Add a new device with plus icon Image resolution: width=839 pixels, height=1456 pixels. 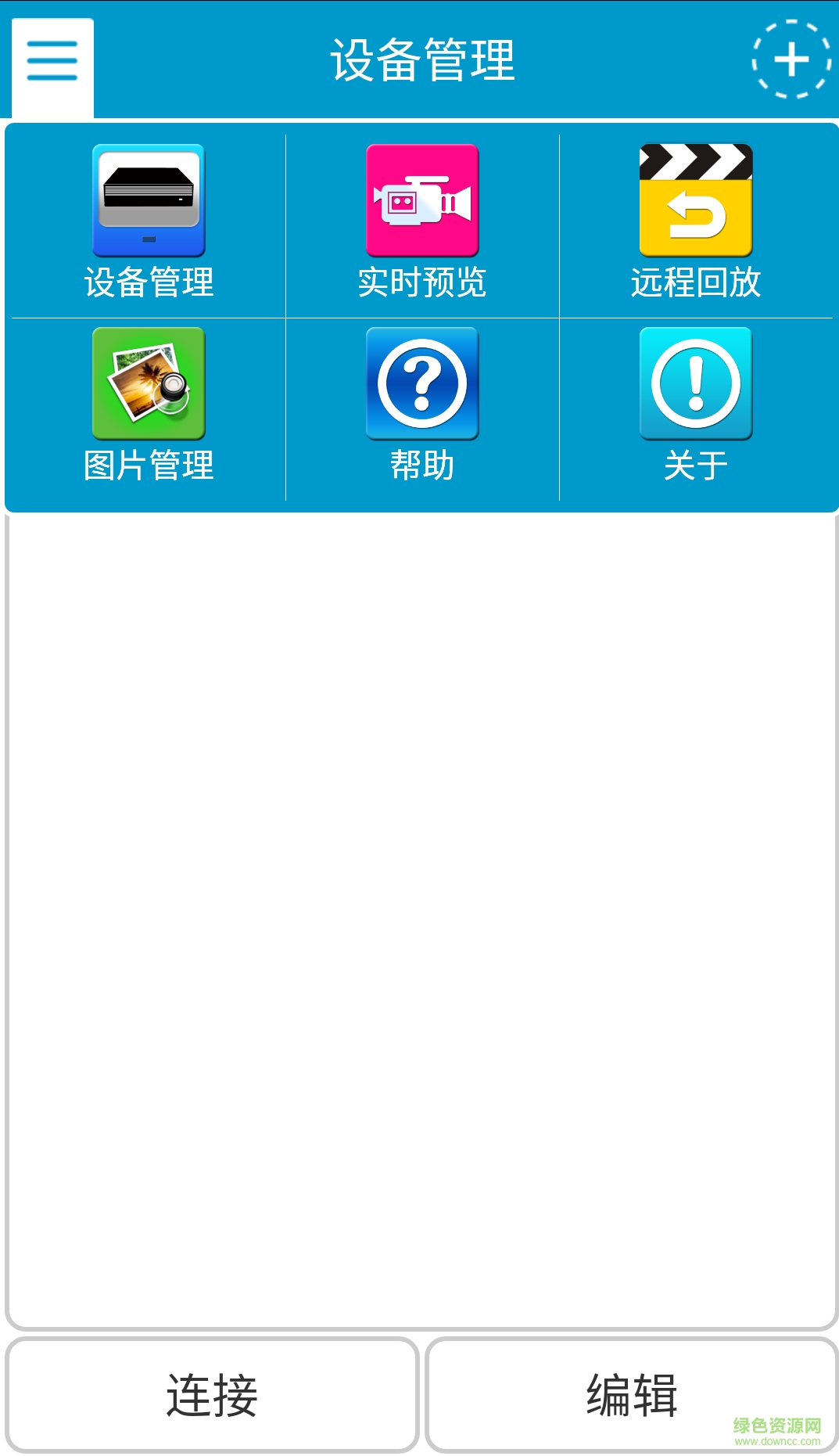pos(791,59)
